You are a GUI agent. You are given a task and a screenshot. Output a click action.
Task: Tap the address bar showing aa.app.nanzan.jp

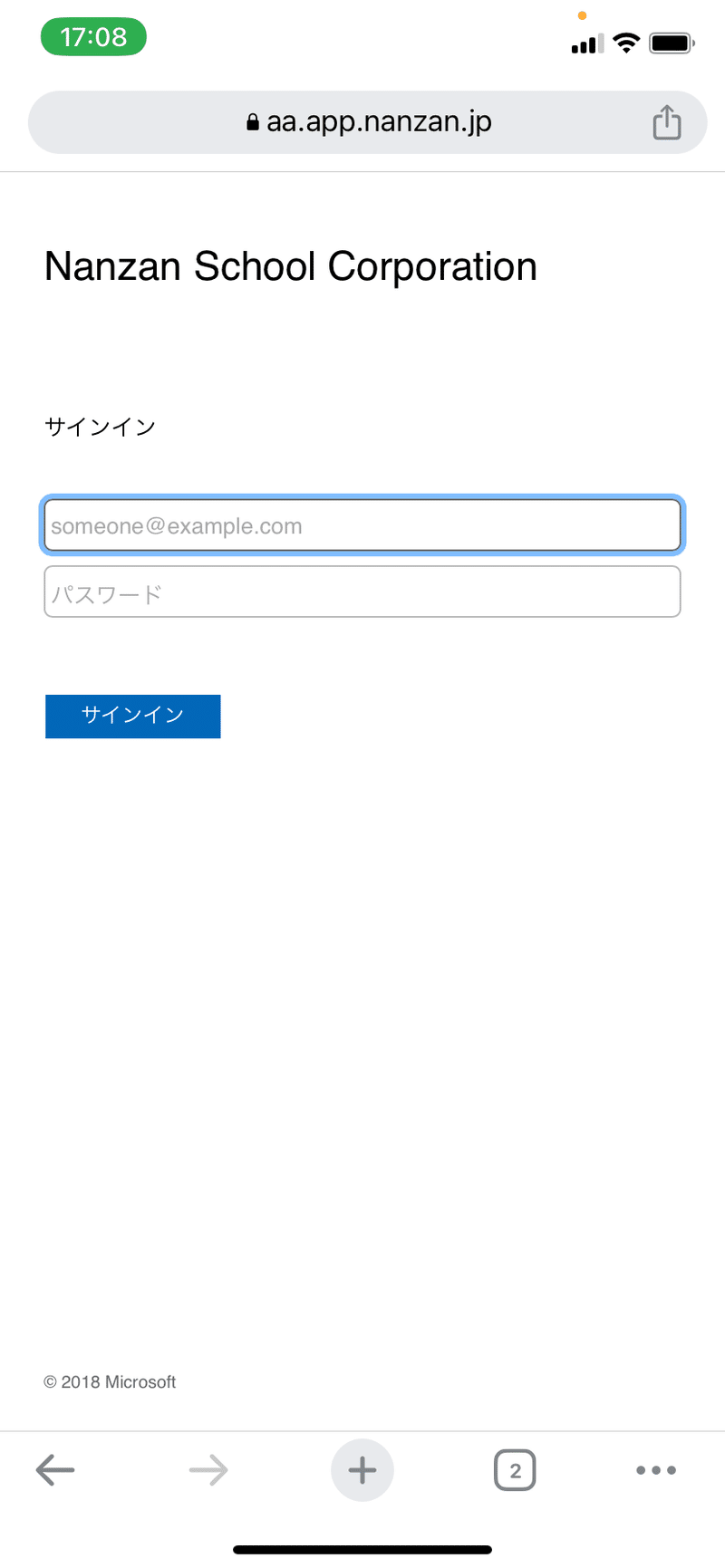tap(367, 122)
